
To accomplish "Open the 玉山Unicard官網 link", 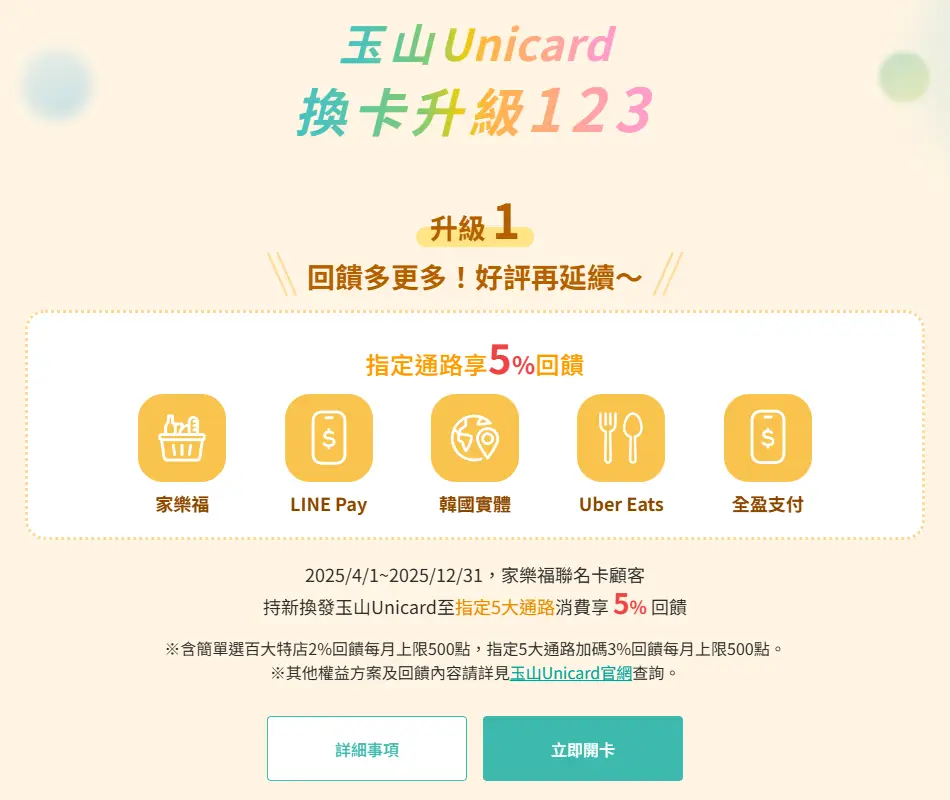I will pos(571,674).
